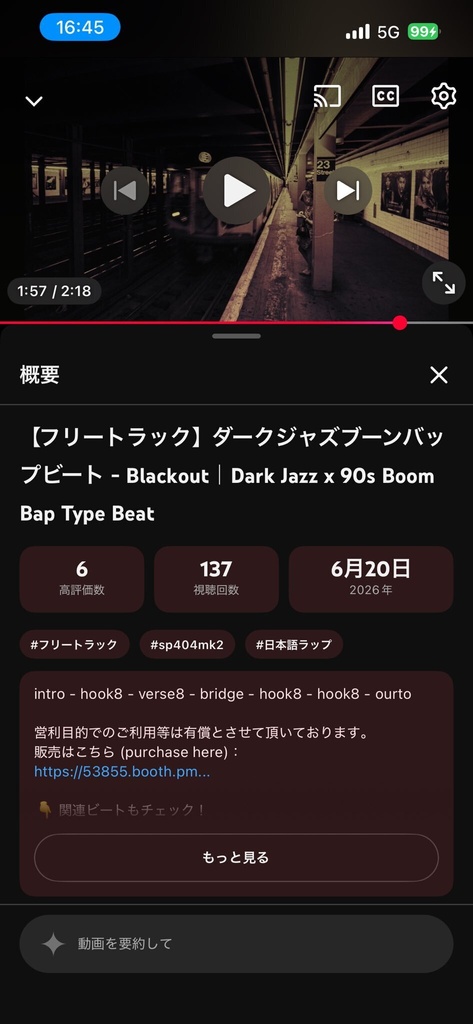Play the paused video

pyautogui.click(x=236, y=190)
